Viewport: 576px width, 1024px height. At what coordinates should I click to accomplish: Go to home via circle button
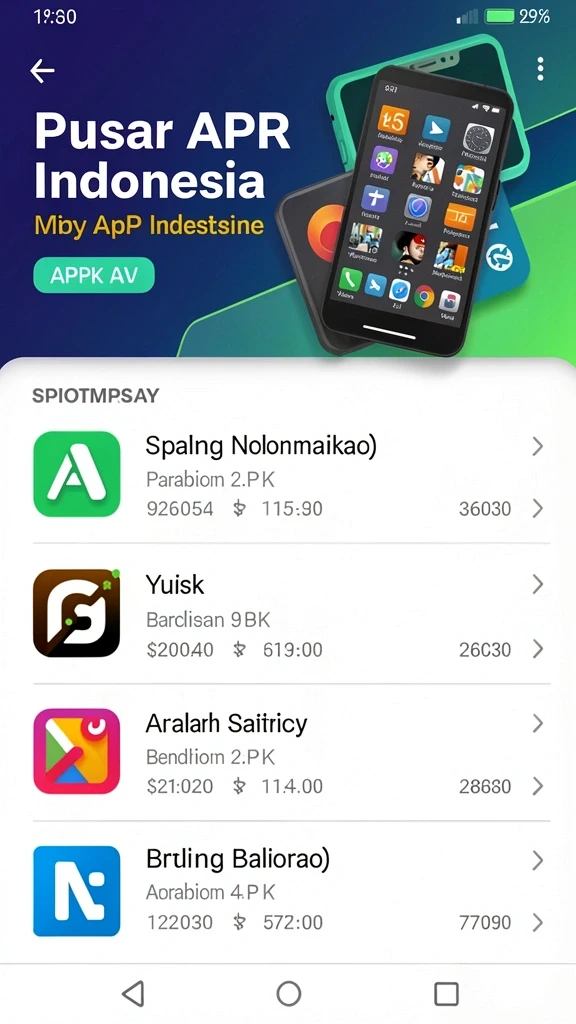click(x=289, y=993)
